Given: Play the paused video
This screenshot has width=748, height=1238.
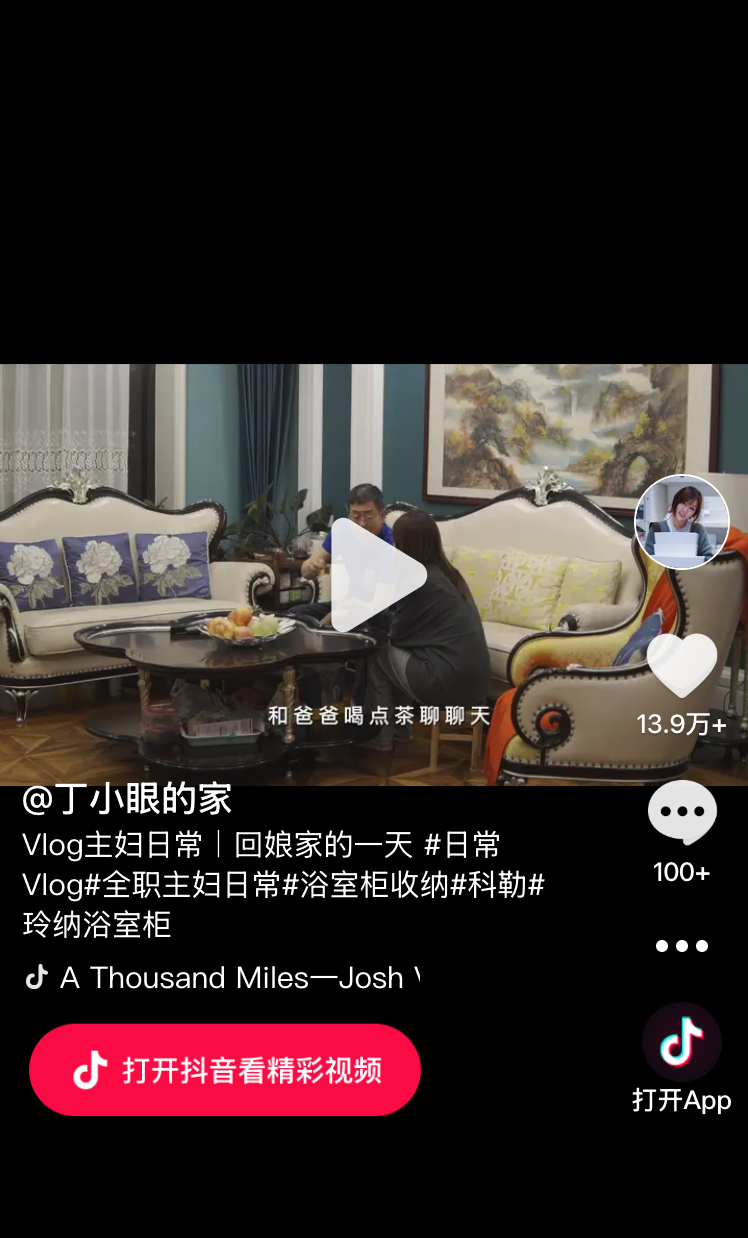Looking at the screenshot, I should coord(378,575).
